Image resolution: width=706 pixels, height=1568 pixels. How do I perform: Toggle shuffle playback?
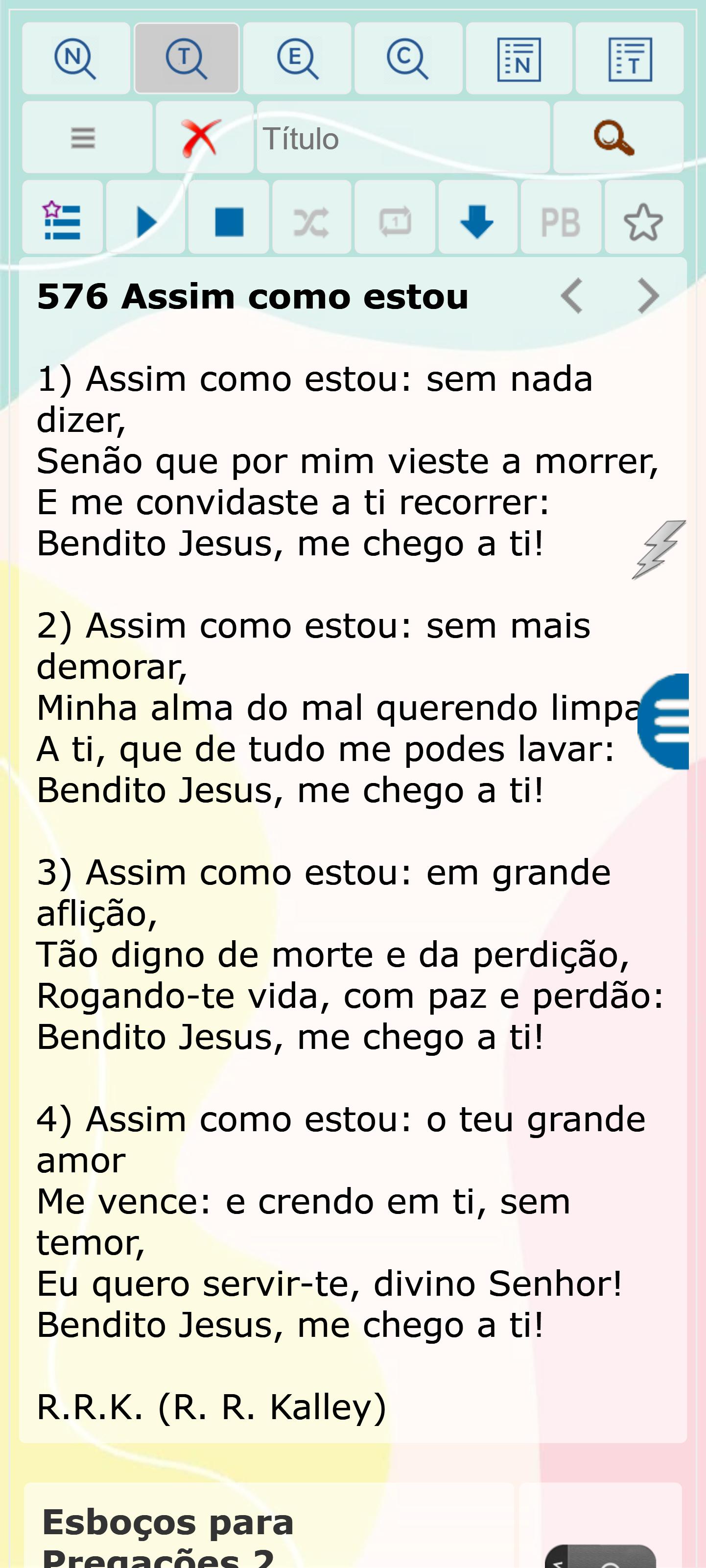click(311, 217)
